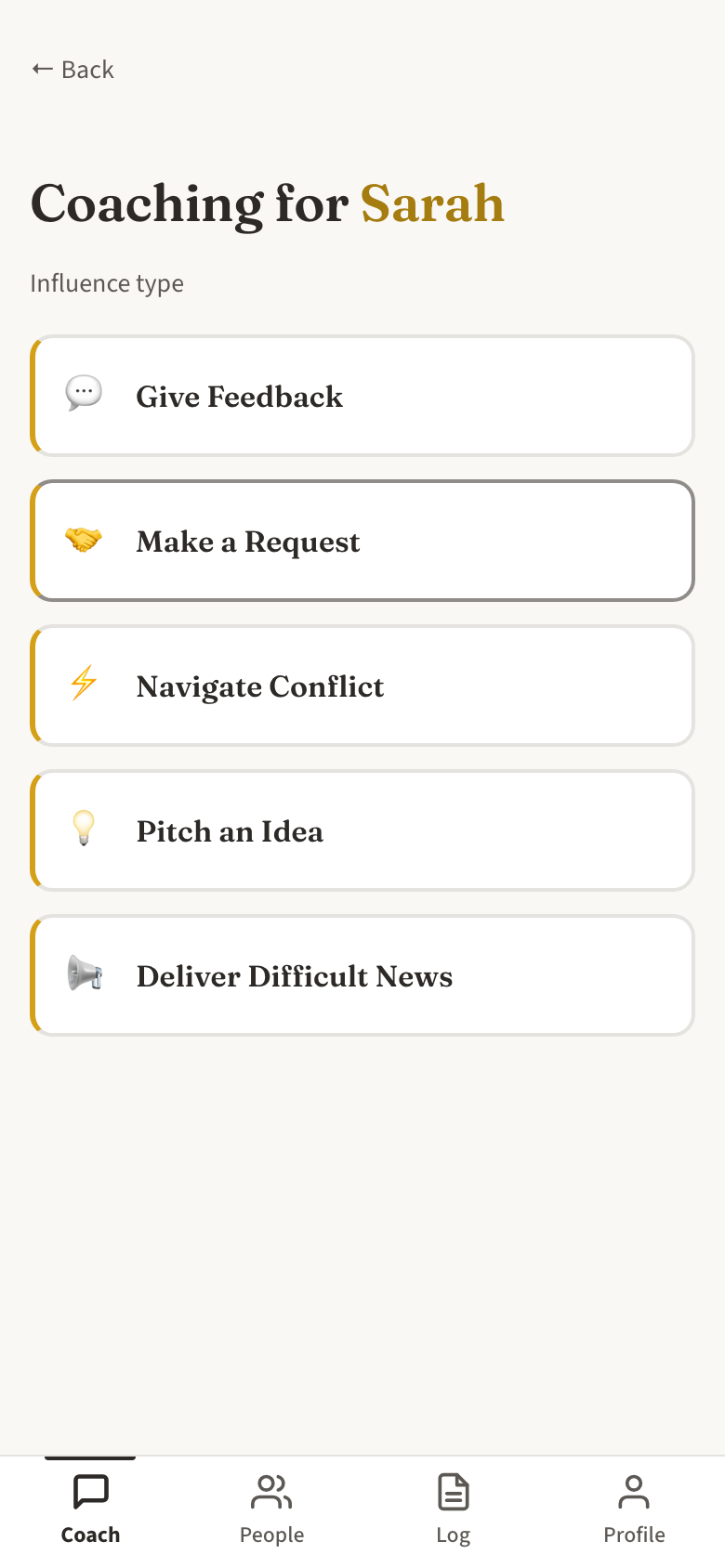Image resolution: width=725 pixels, height=1568 pixels.
Task: Click the handshake icon on Make a Request
Action: (83, 539)
